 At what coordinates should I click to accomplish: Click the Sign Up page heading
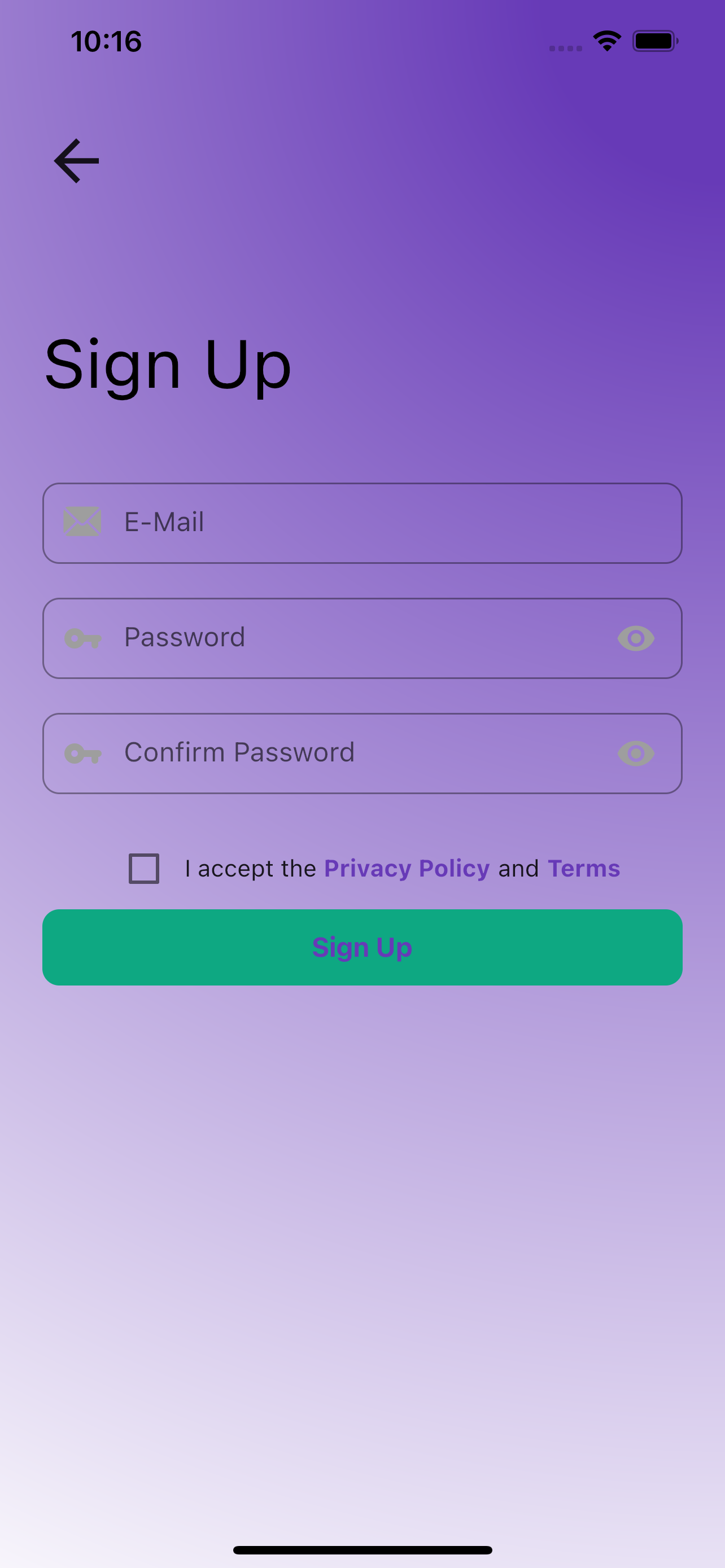tap(169, 364)
